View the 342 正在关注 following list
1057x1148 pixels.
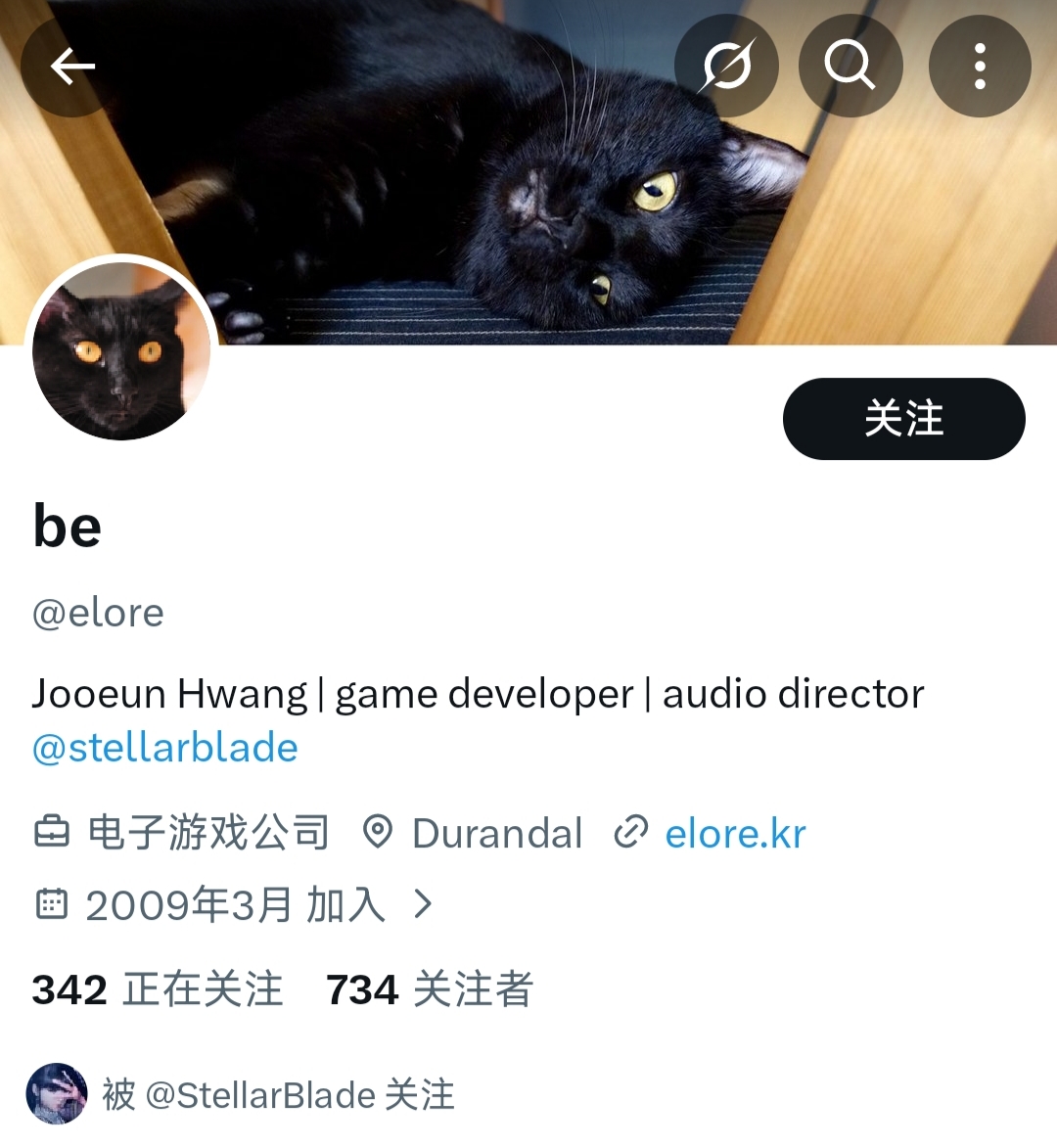(x=158, y=989)
